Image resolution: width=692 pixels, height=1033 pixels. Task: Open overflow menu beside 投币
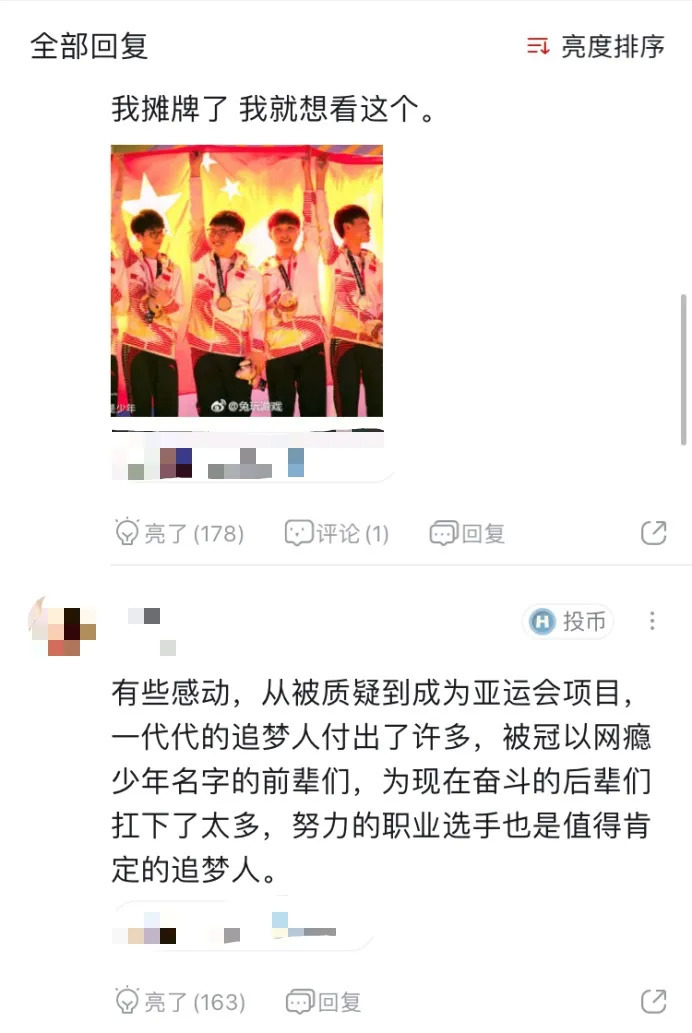[652, 621]
